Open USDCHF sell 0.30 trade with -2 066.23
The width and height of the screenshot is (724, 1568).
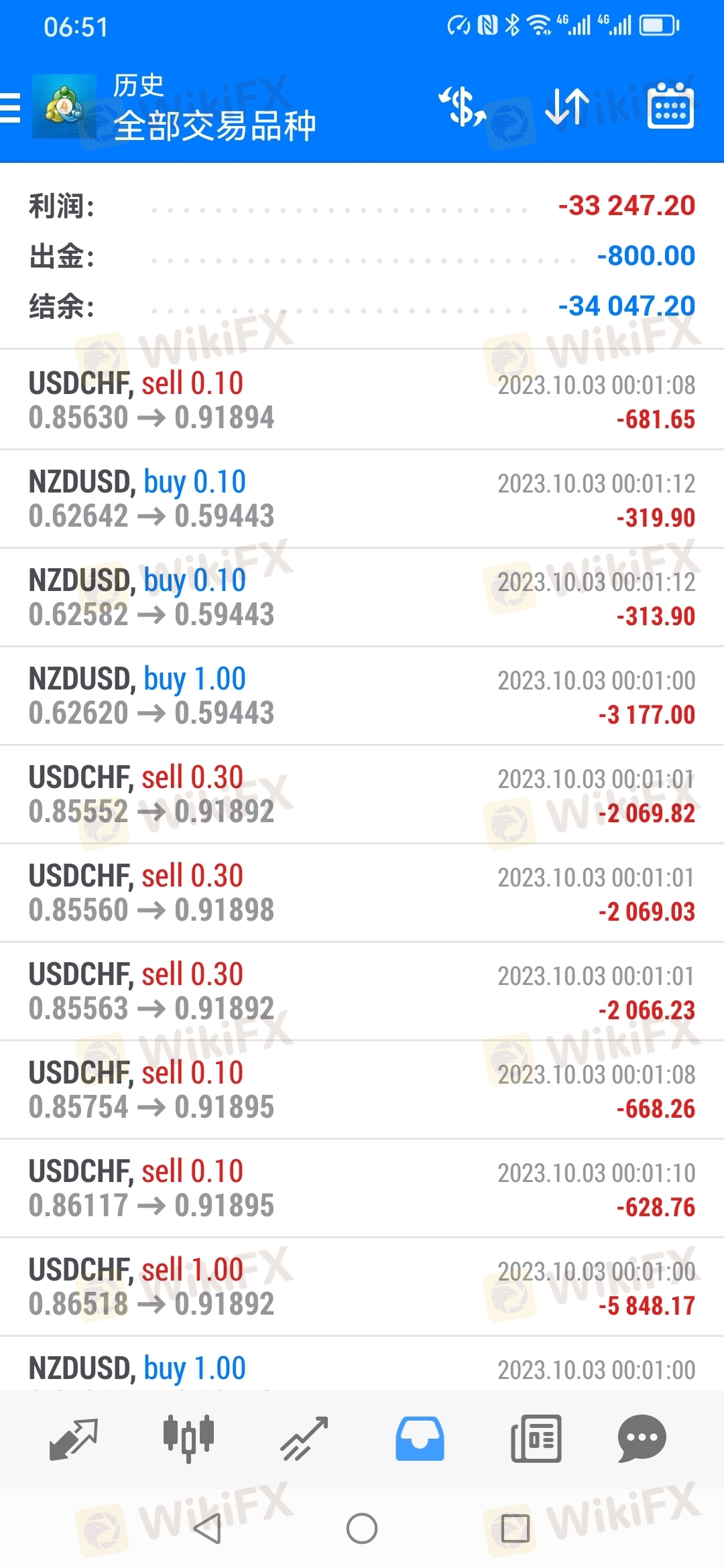pos(362,991)
